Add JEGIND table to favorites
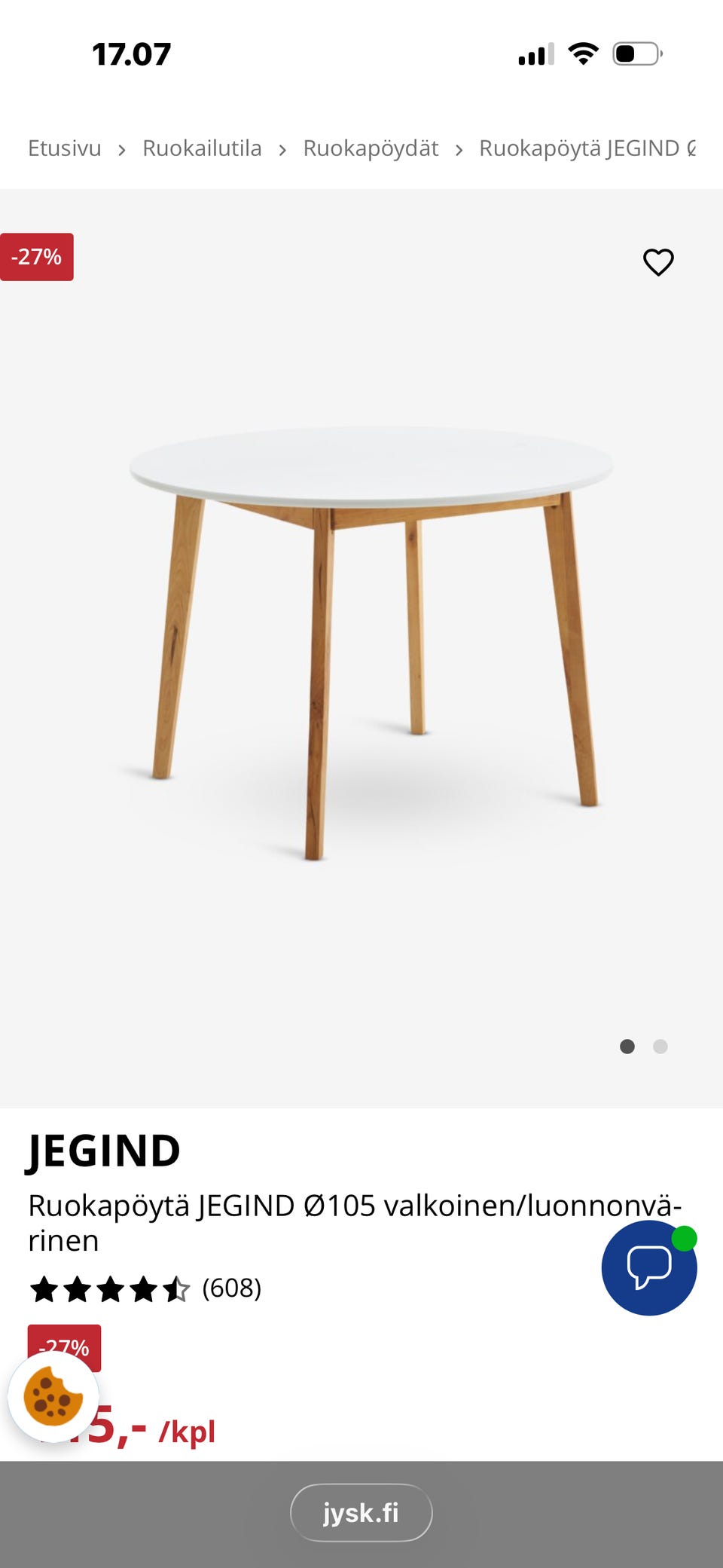Image resolution: width=723 pixels, height=1568 pixels. click(658, 262)
